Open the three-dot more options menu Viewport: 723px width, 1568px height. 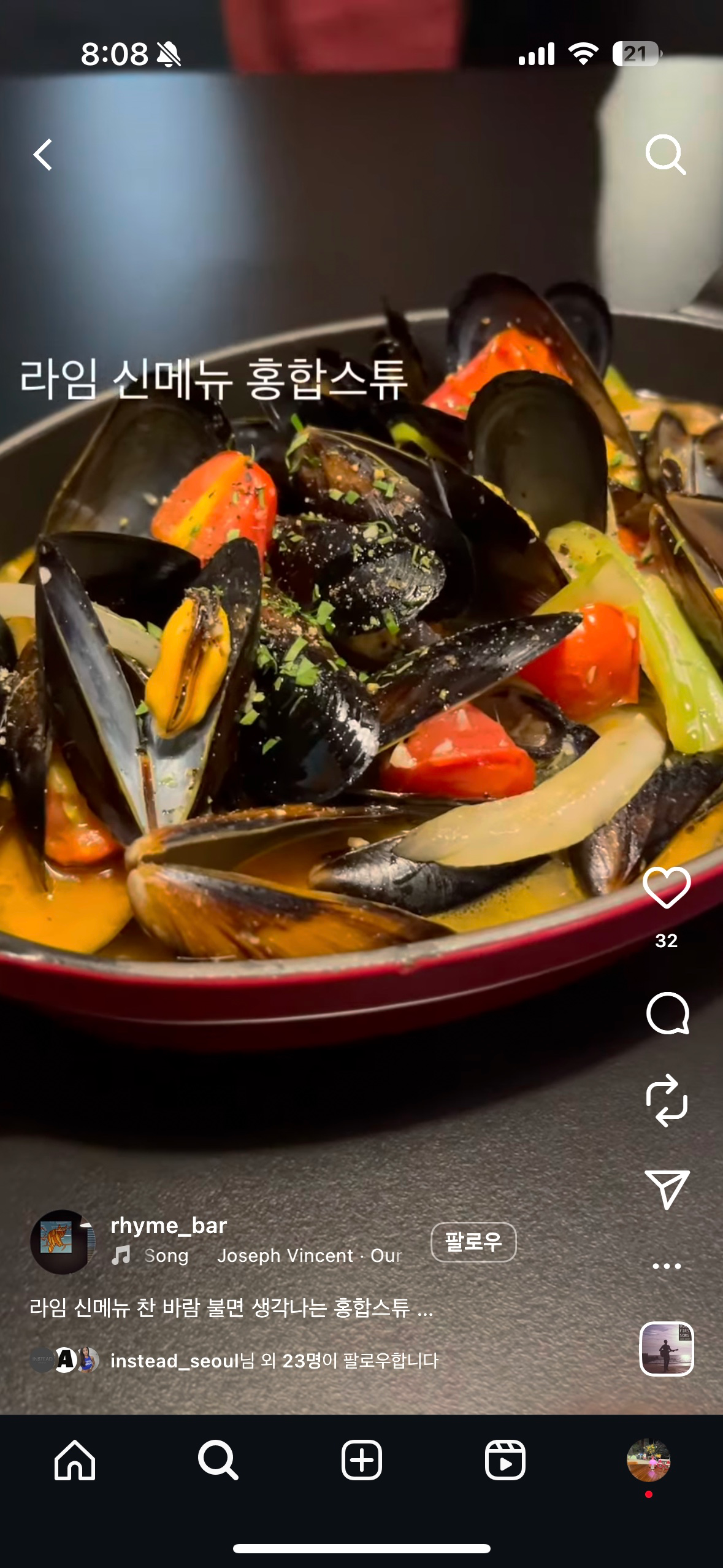point(667,1266)
